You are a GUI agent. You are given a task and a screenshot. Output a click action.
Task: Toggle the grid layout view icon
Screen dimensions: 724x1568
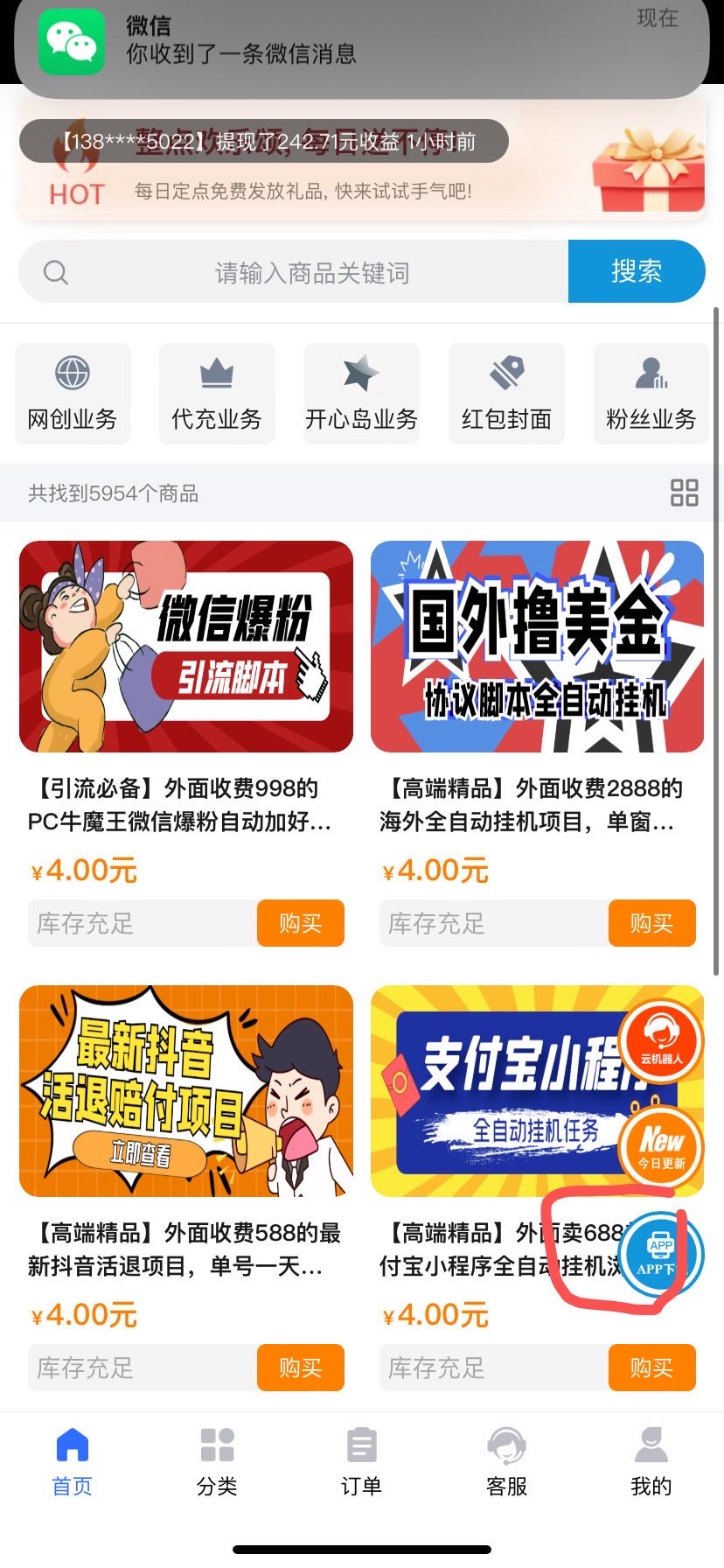point(684,493)
